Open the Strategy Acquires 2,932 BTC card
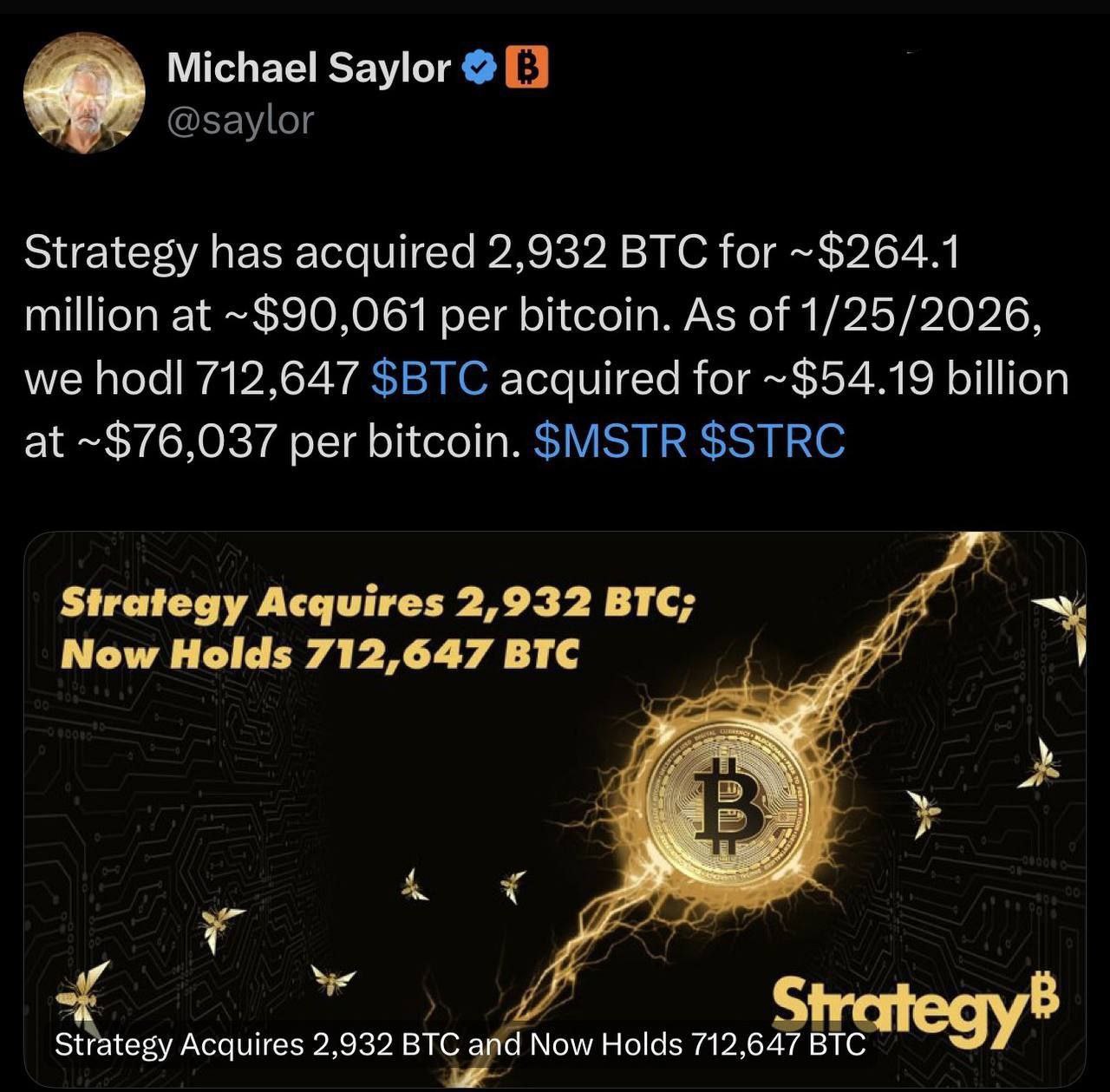The image size is (1110, 1092). point(555,807)
